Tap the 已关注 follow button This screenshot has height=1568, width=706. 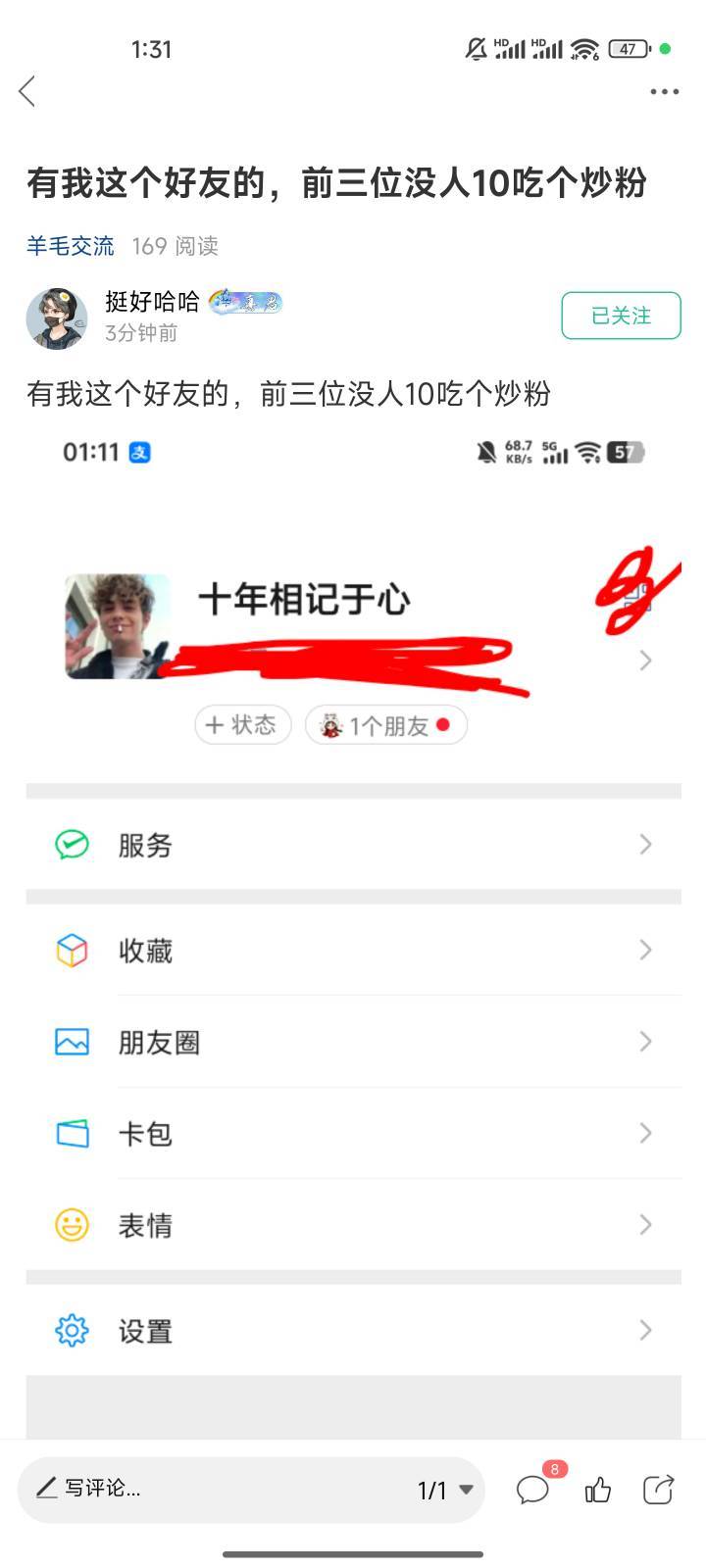pyautogui.click(x=621, y=316)
